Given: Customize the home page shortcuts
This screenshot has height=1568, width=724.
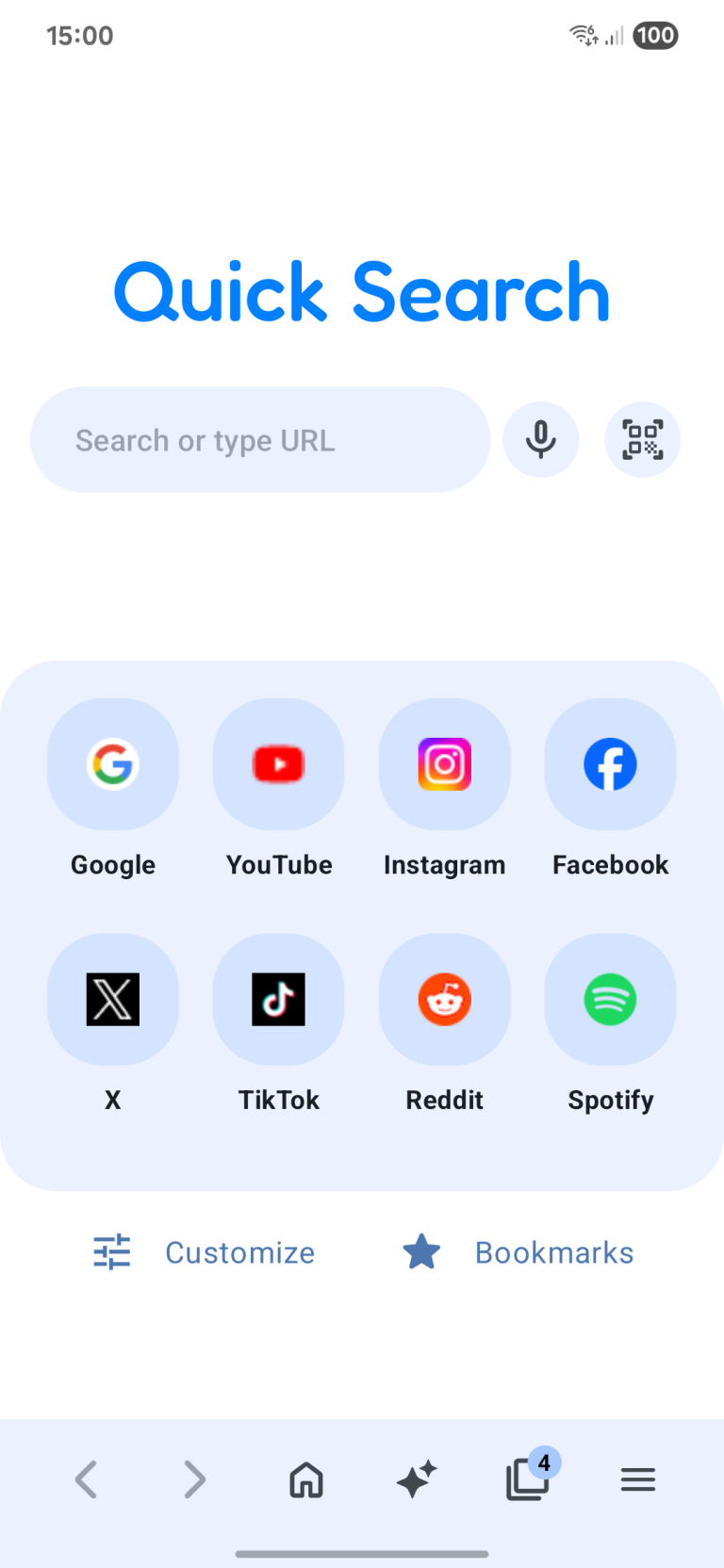Looking at the screenshot, I should 205,1252.
